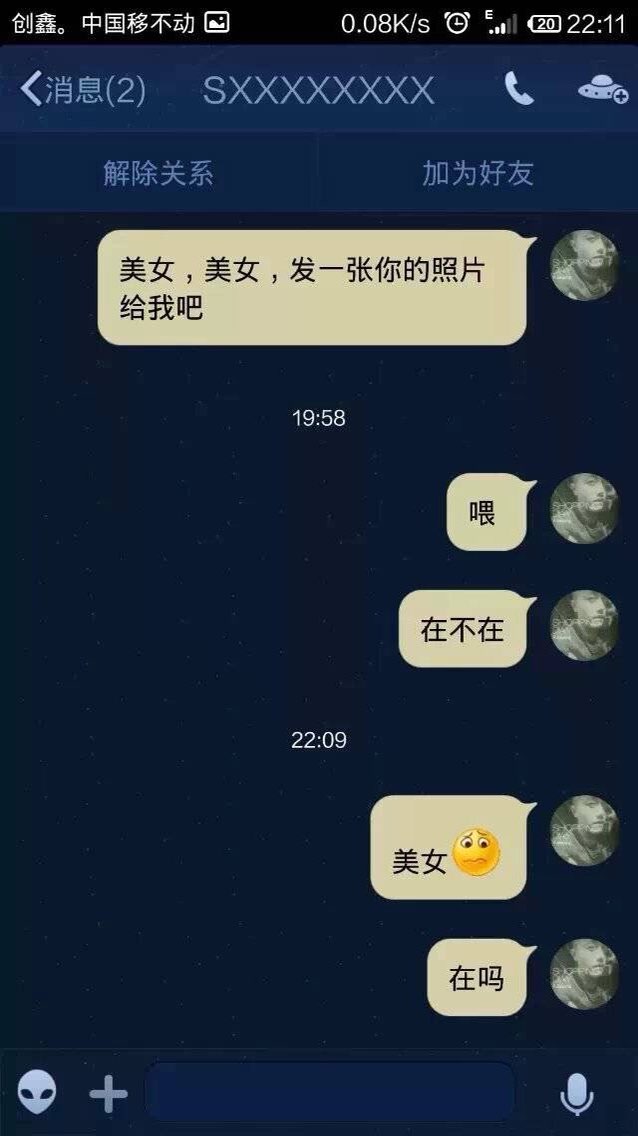The image size is (638, 1136).
Task: Focus the message input field
Action: coord(330,1093)
